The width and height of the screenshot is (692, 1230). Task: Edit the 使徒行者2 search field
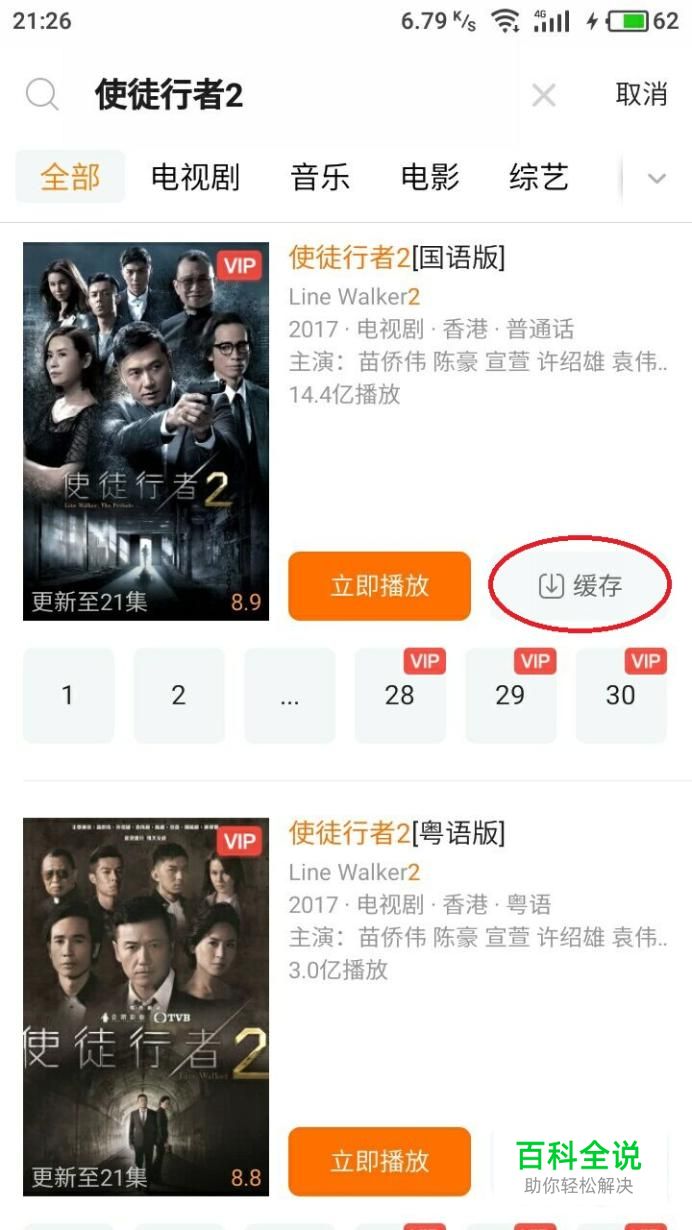tap(300, 96)
